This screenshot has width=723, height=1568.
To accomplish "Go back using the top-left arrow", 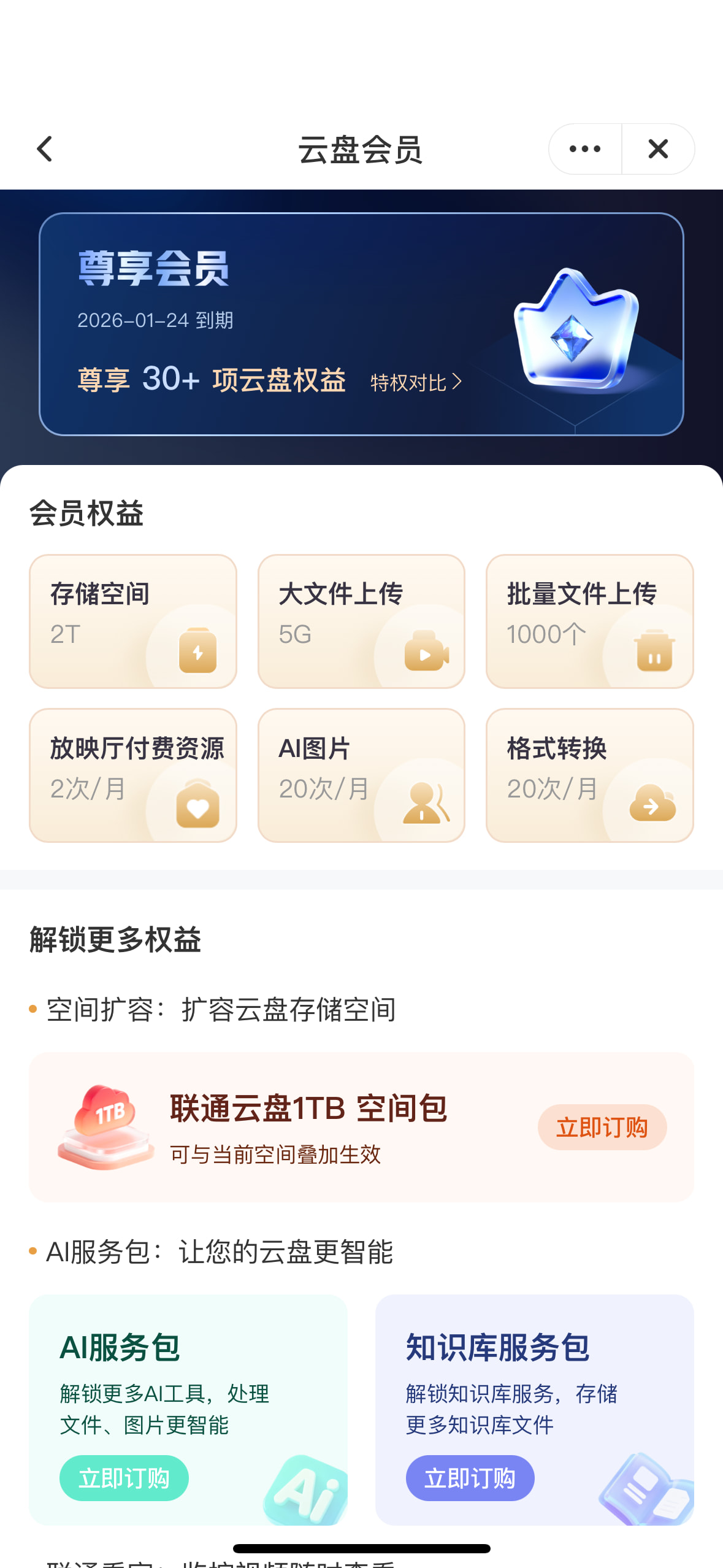I will pos(45,149).
